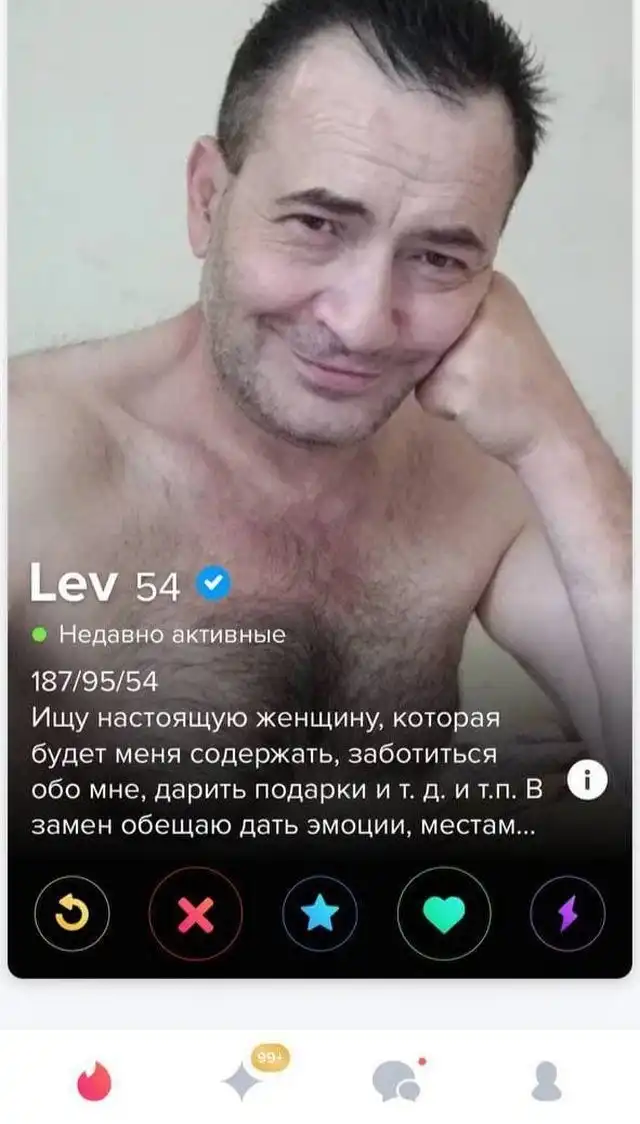
Task: Go to my profile tab
Action: (546, 1081)
